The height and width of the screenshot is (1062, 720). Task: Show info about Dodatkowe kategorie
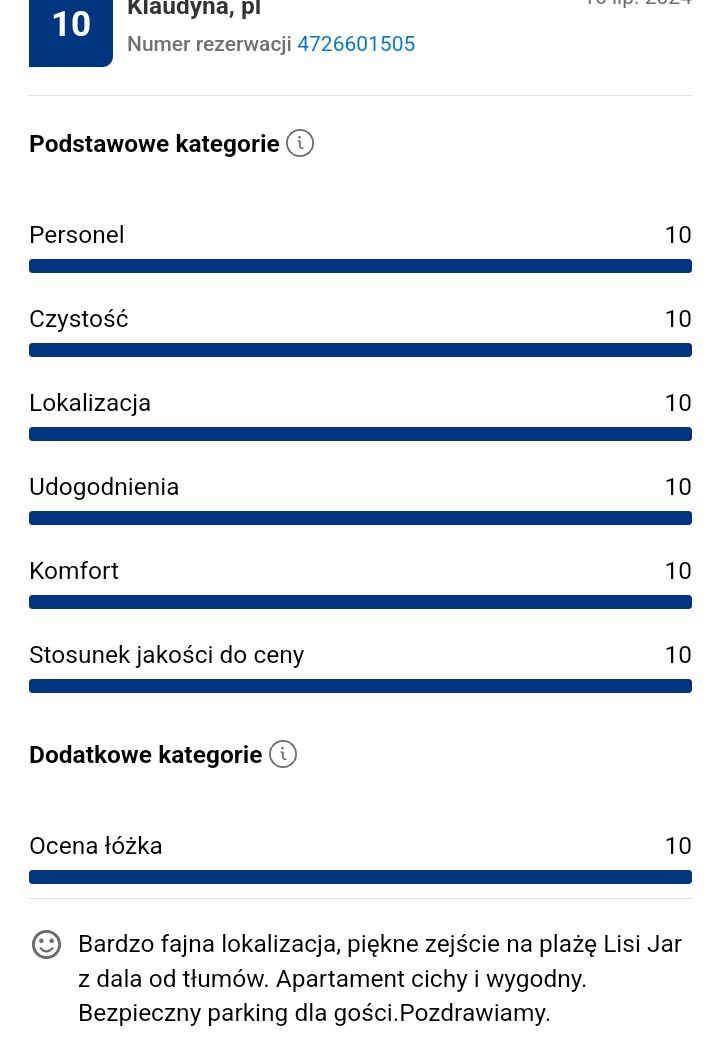tap(283, 754)
